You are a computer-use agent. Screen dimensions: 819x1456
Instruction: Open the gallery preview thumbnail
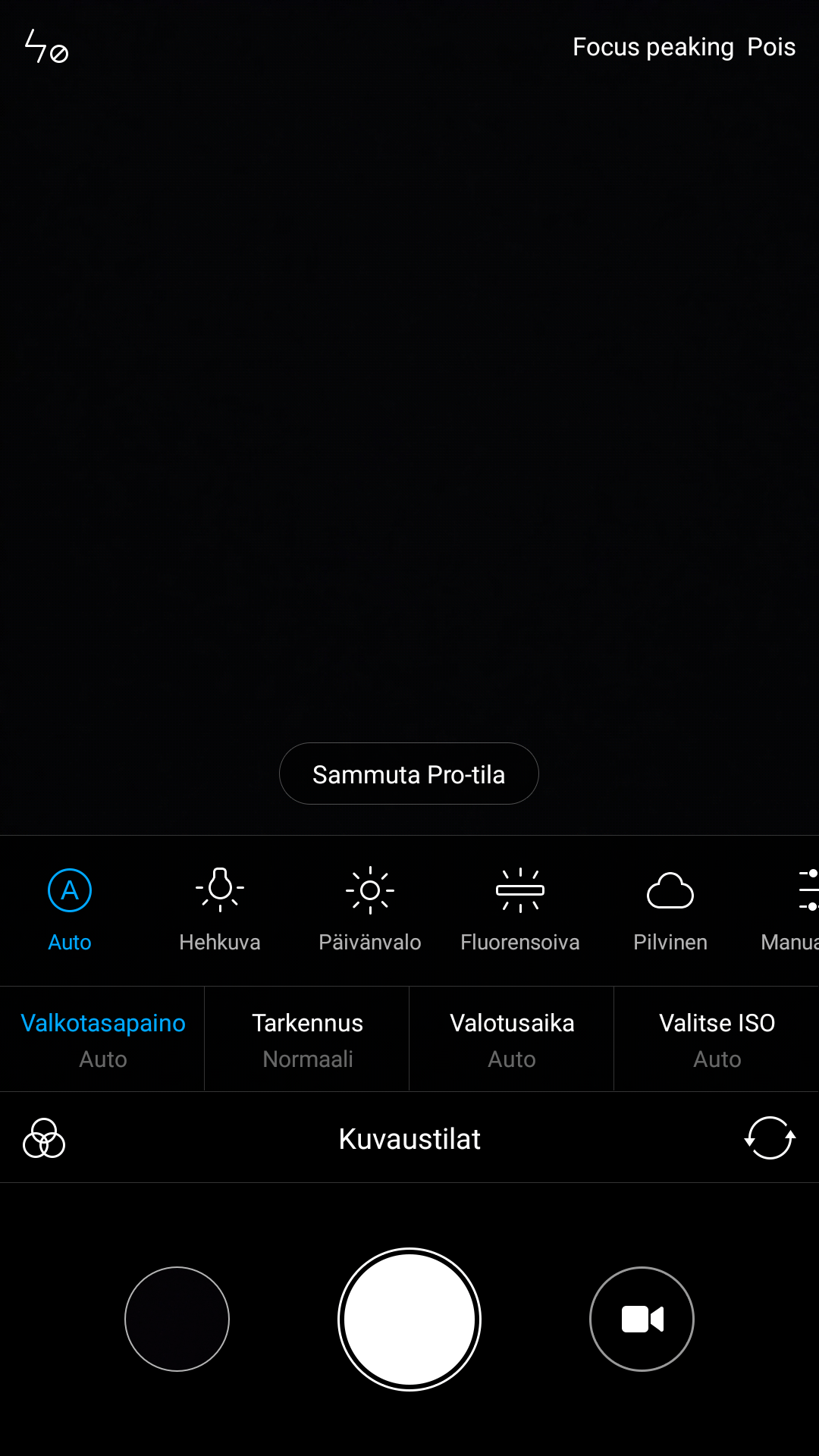[x=177, y=1319]
